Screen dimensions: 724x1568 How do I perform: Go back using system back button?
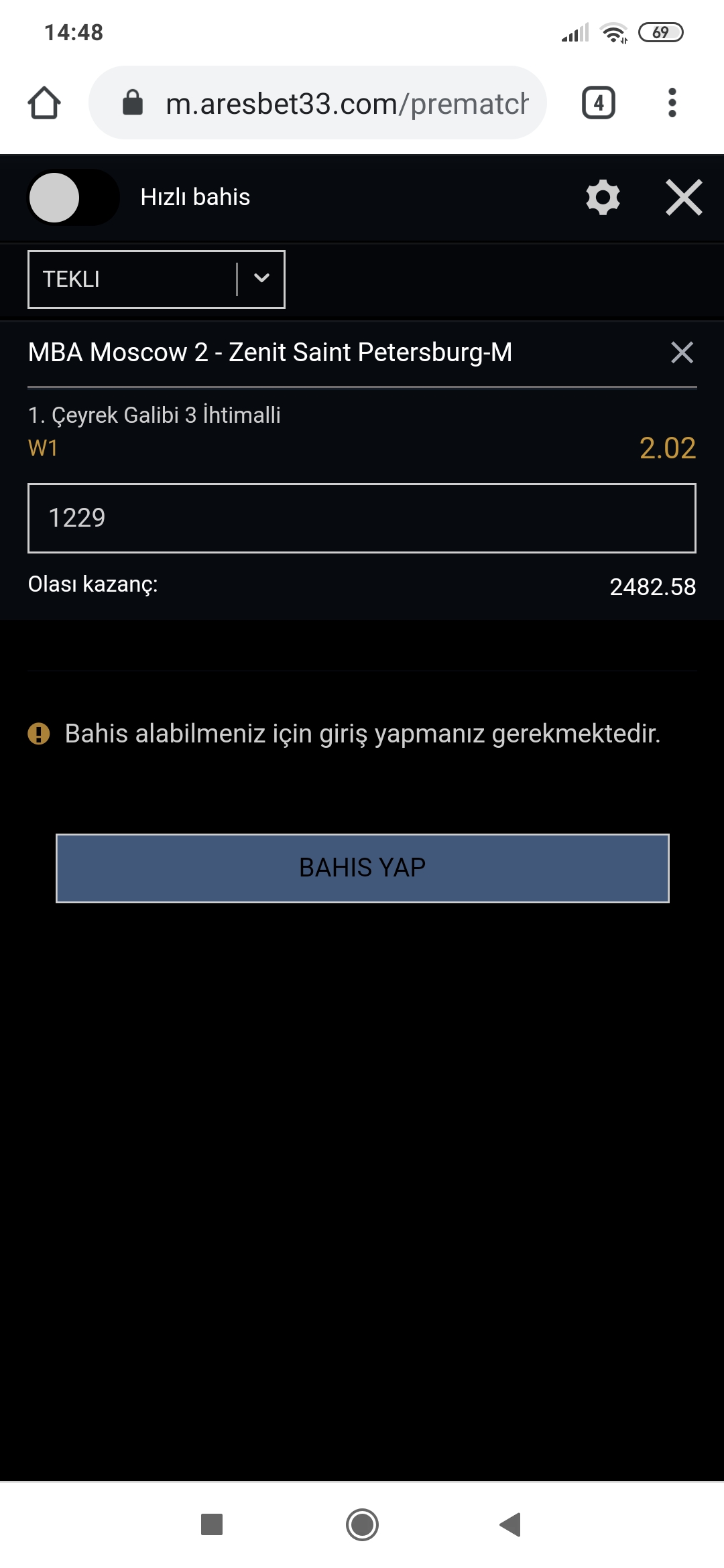tap(511, 1524)
